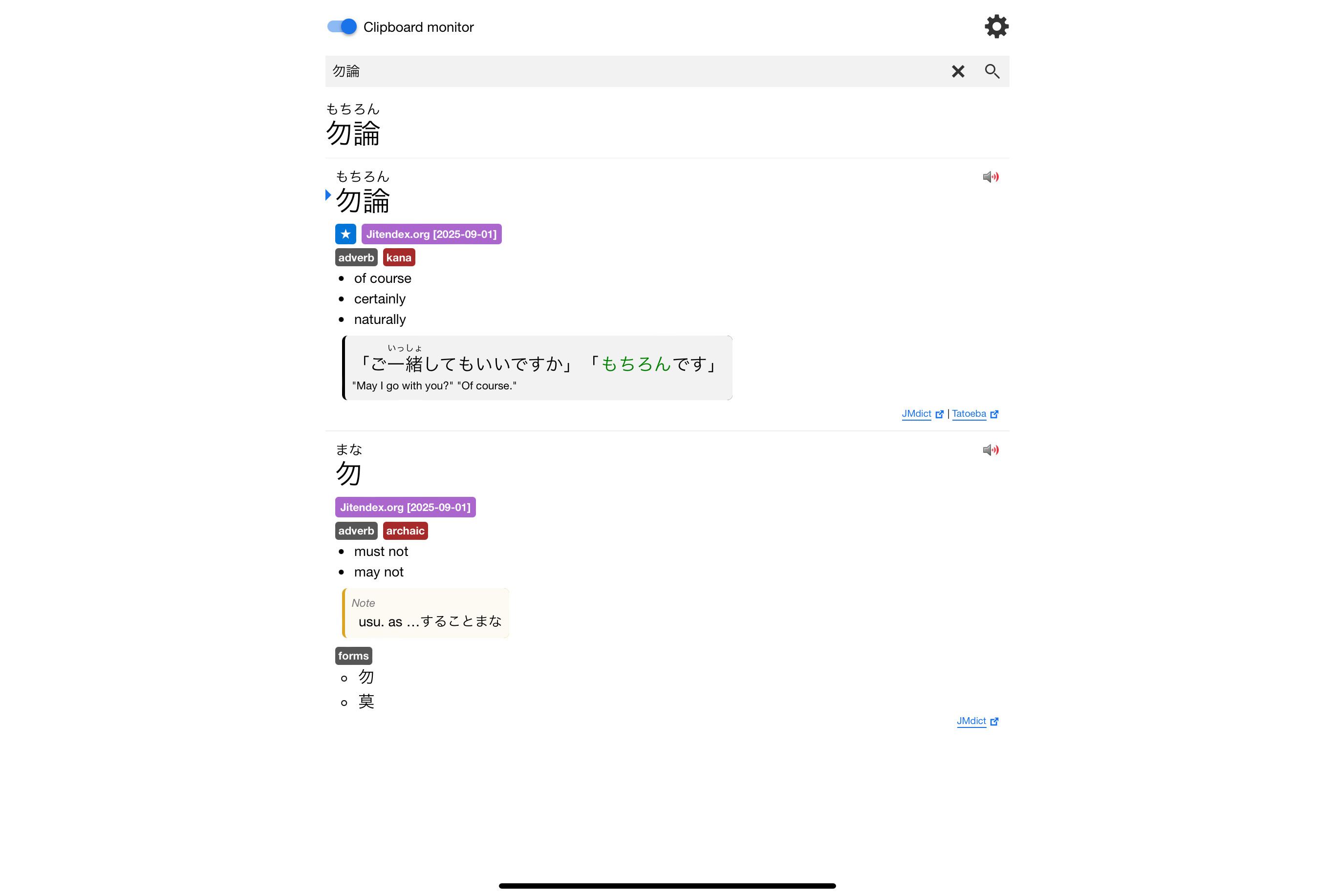Tap the Jitendex.org tag under 勿論

(x=431, y=235)
